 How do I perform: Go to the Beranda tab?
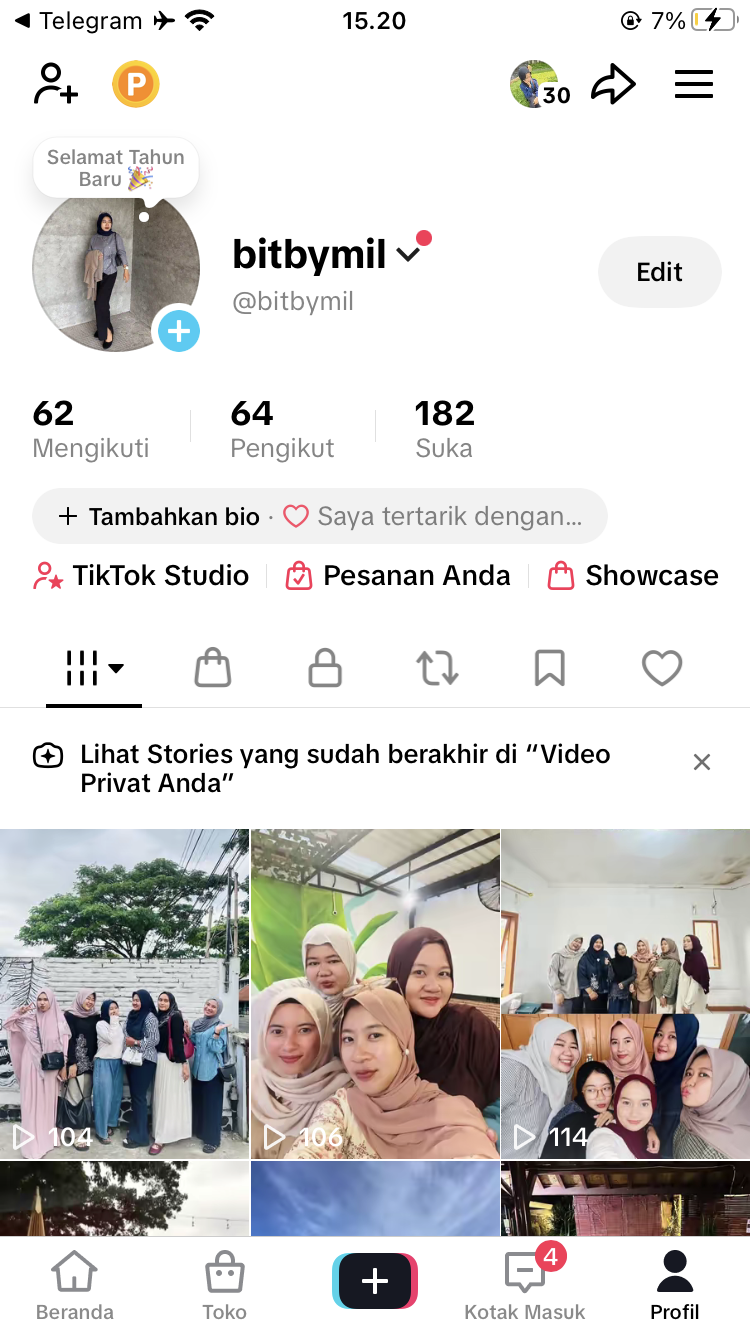click(75, 1286)
